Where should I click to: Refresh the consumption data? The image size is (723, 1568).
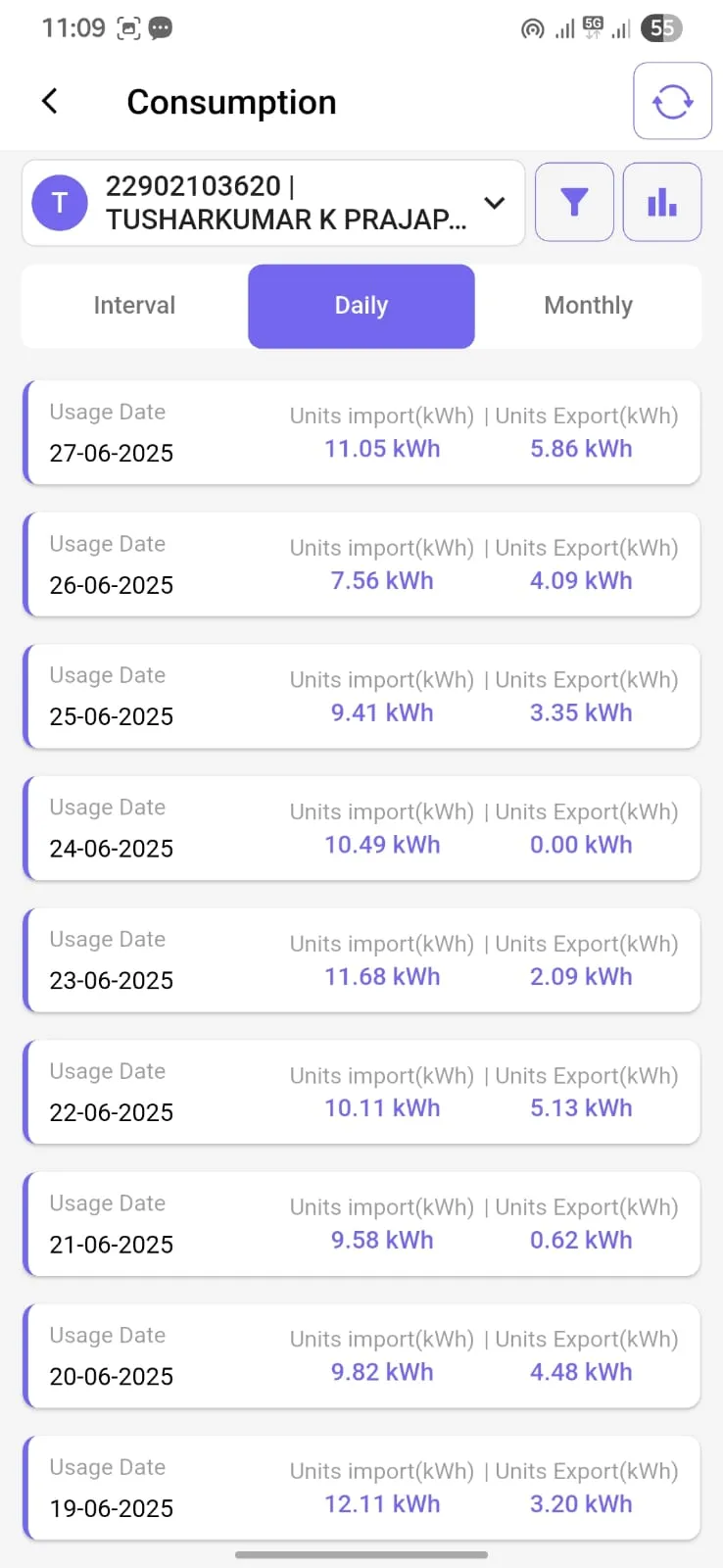pyautogui.click(x=672, y=101)
